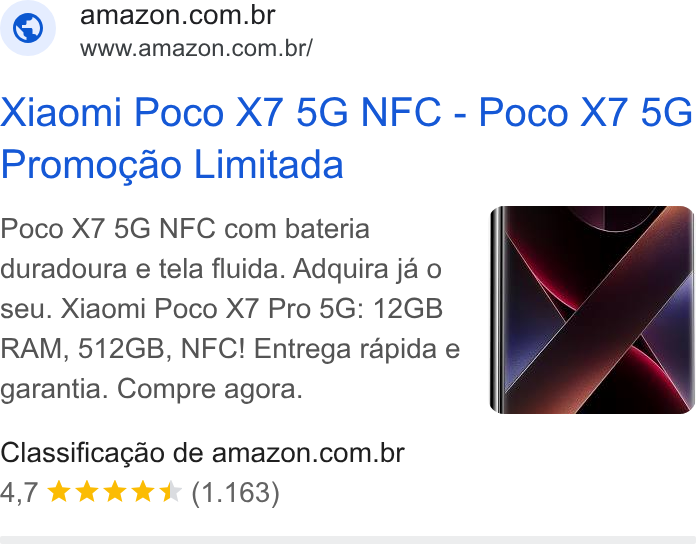Open the Xiaomi Poco X7 5G NFC title link

tap(346, 138)
